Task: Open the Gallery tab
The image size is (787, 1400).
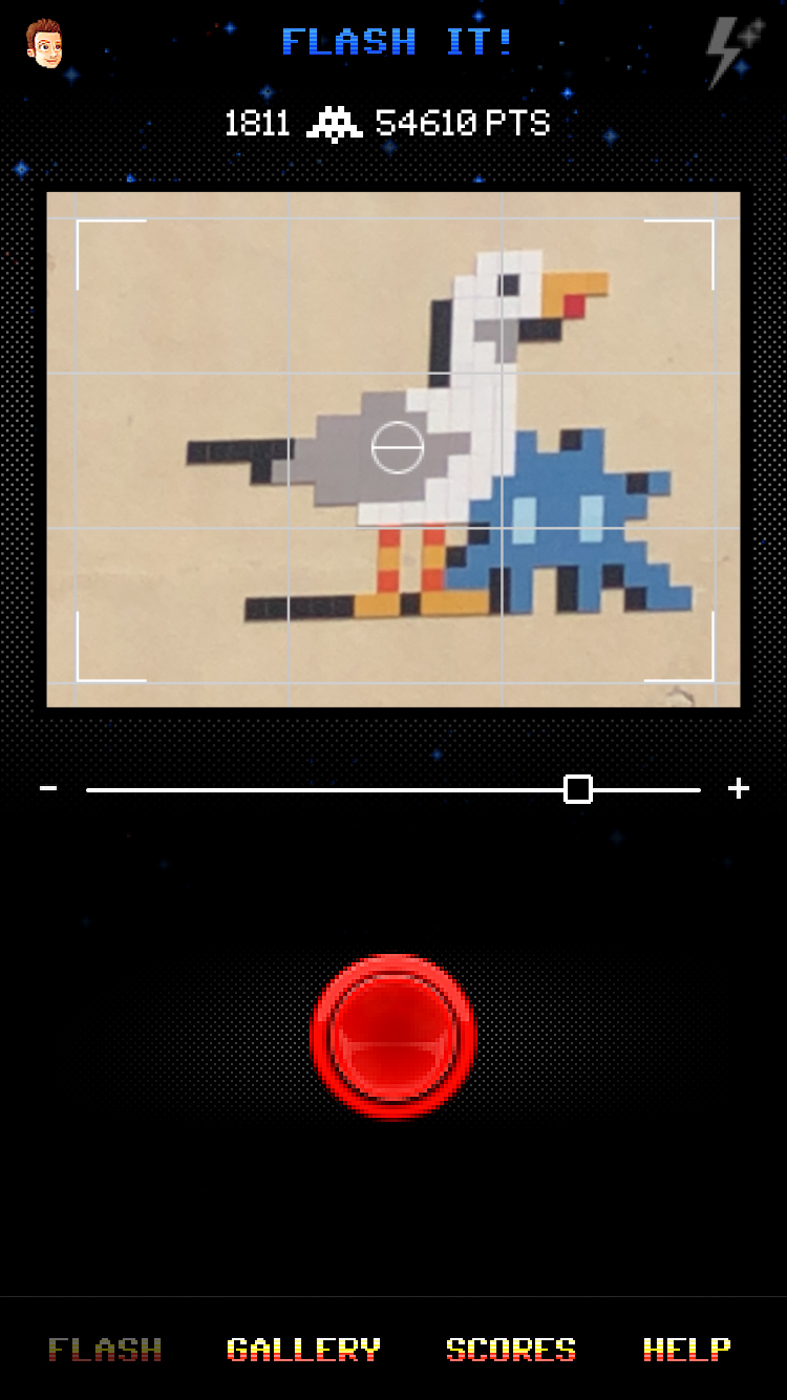Action: [x=304, y=1350]
